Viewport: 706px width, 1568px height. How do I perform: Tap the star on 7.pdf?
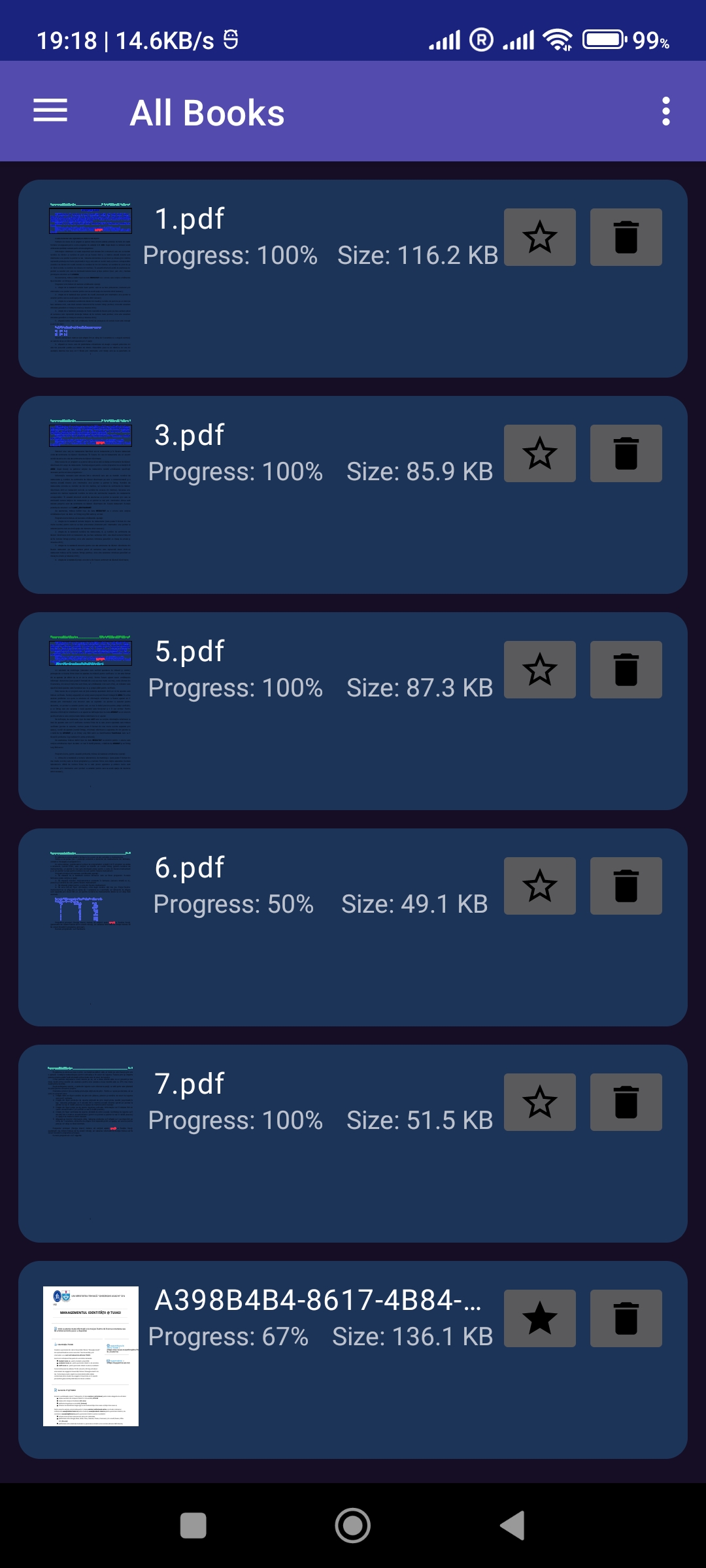coord(539,1102)
